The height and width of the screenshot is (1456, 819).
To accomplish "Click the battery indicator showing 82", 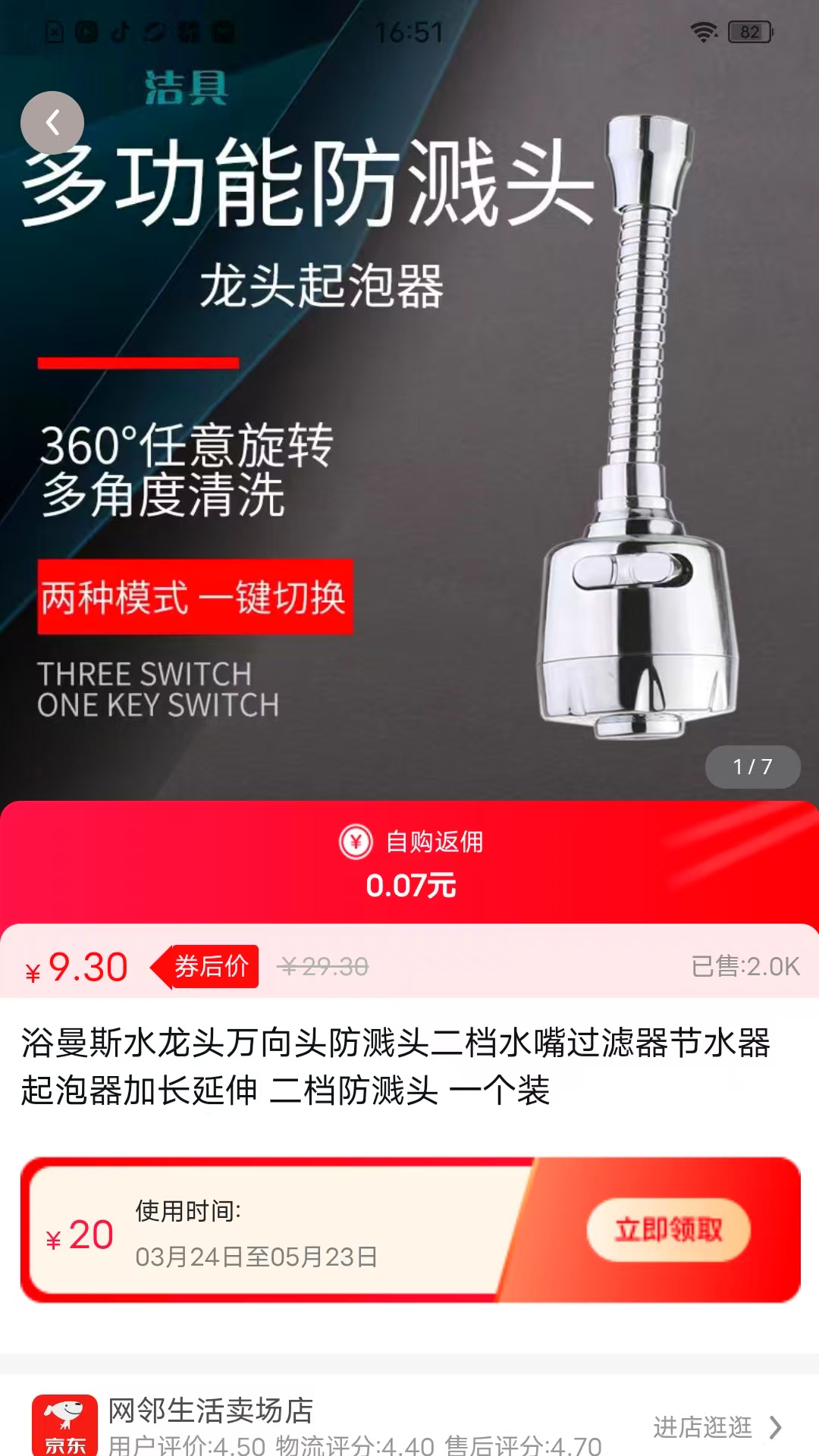I will click(749, 32).
